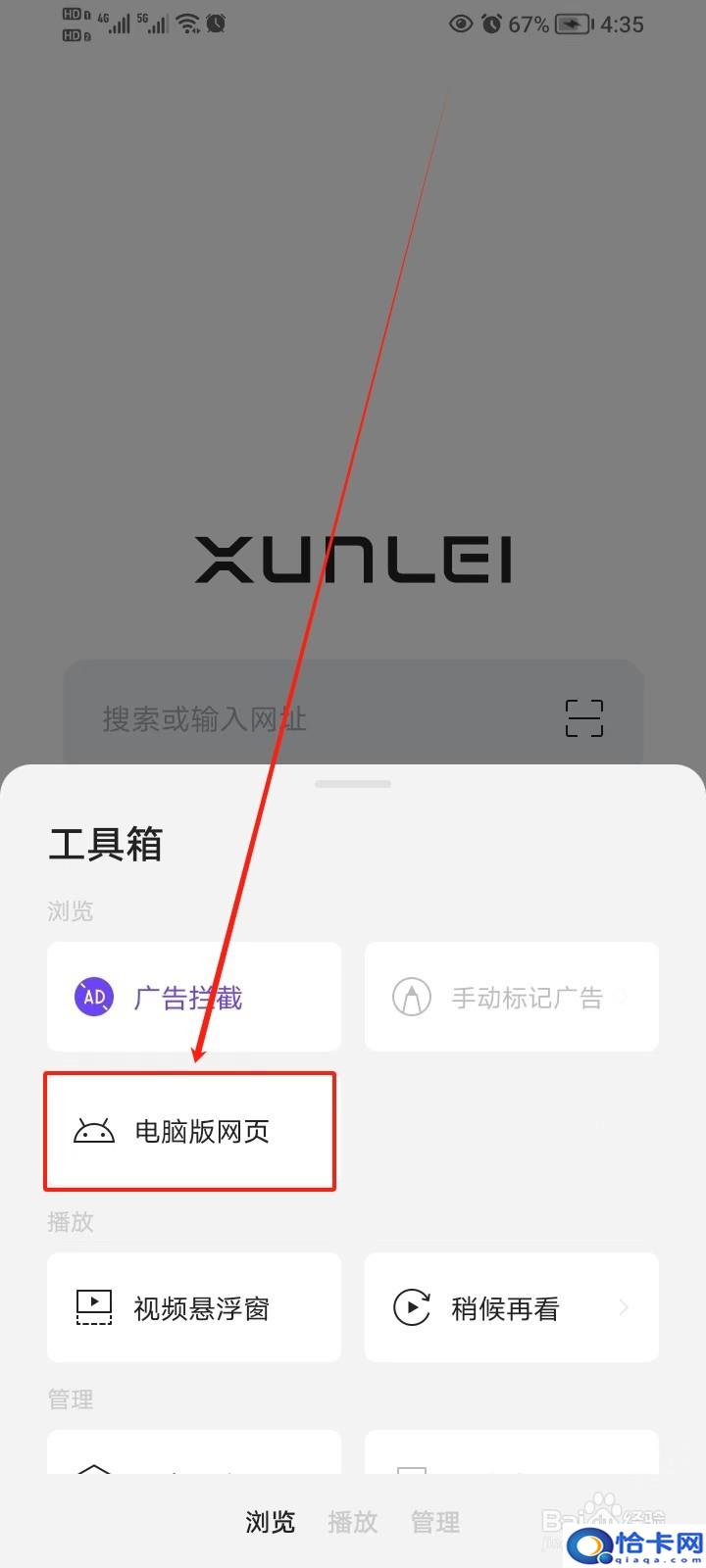Switch to the 浏览 tab
706x1568 pixels.
coord(270,1522)
